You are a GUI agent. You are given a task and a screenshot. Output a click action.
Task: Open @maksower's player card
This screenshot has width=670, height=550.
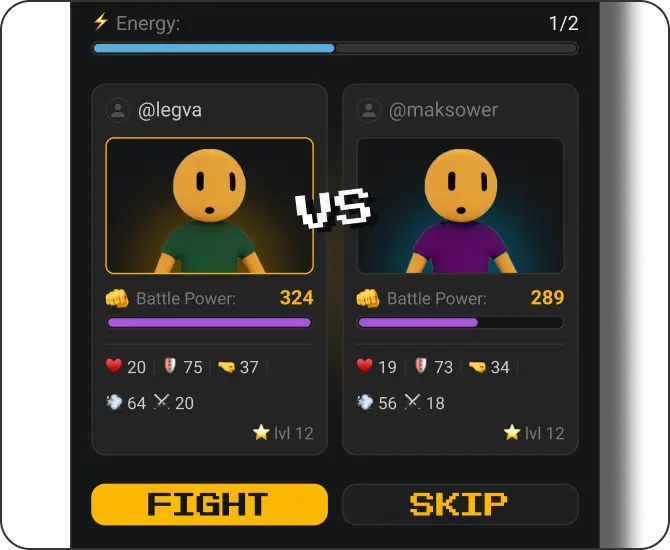(442, 110)
